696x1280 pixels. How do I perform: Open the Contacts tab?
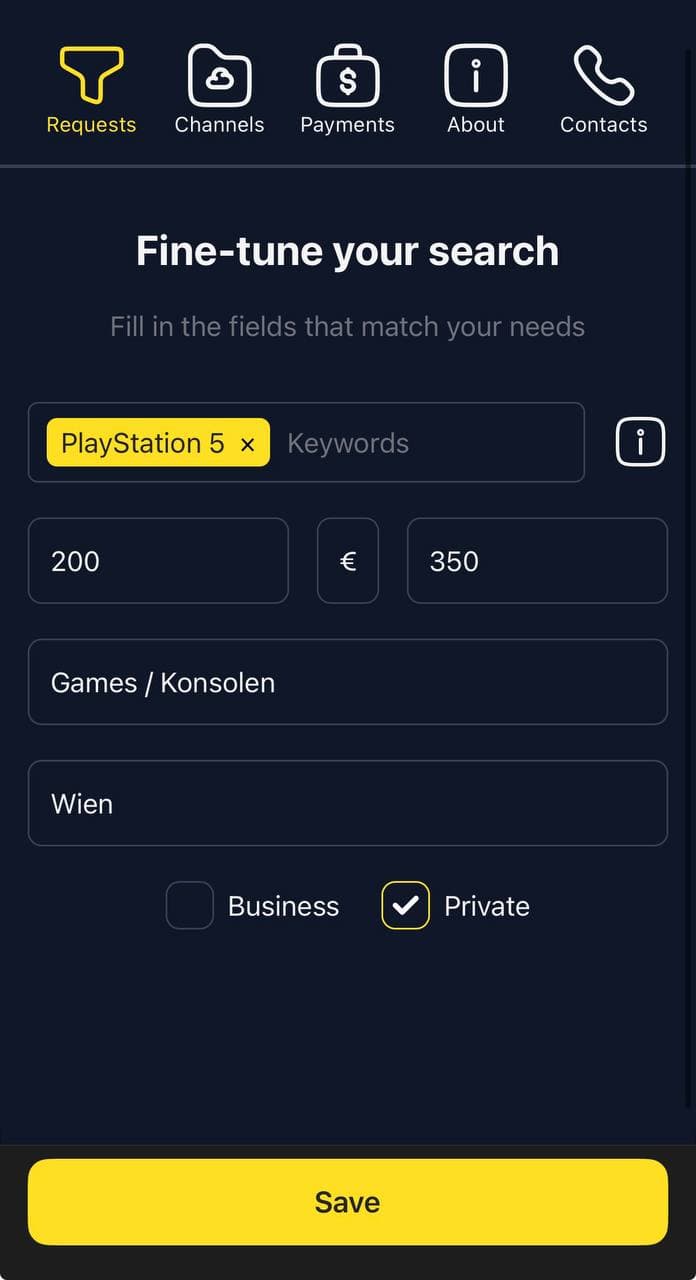(x=603, y=90)
